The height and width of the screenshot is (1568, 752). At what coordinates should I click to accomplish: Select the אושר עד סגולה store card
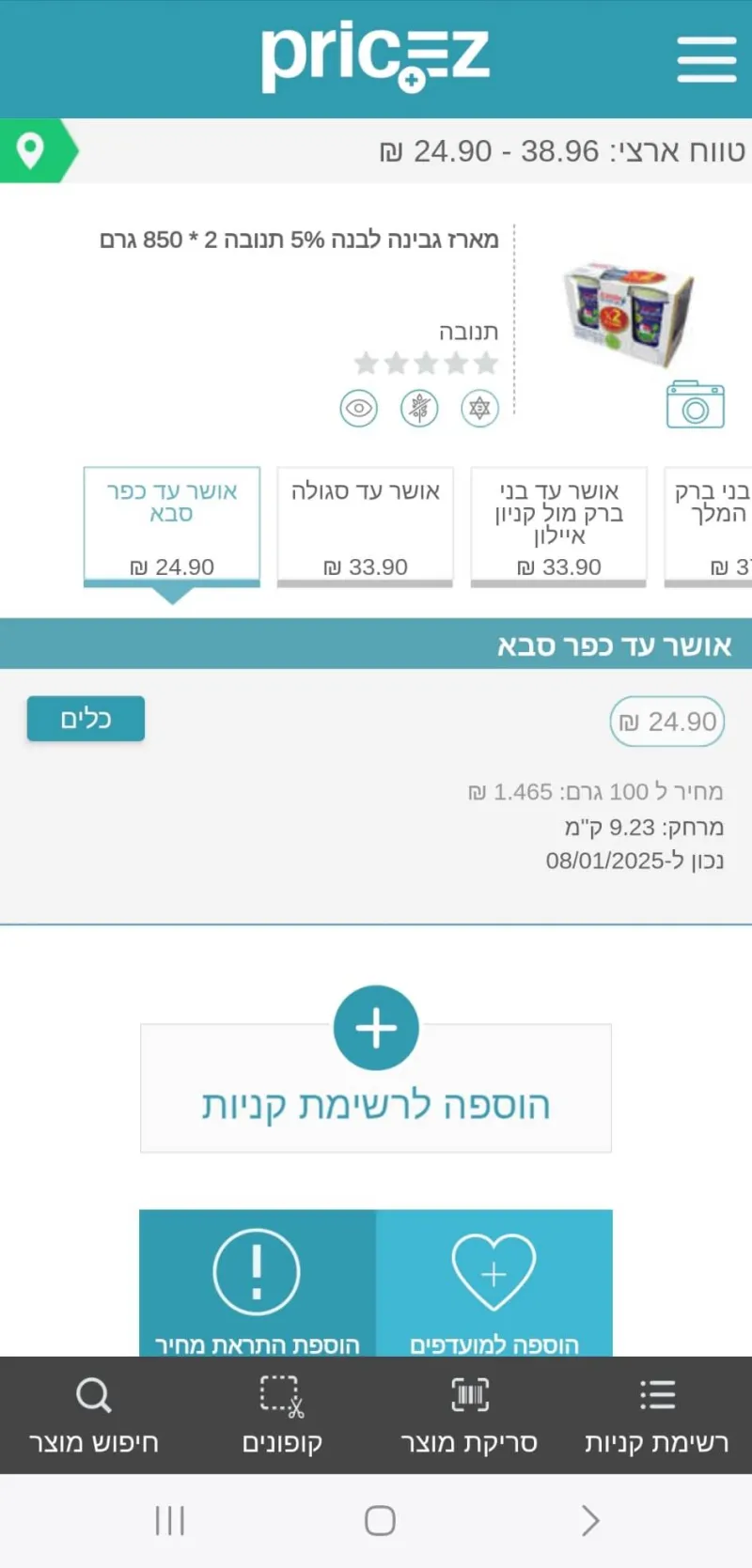(x=365, y=526)
